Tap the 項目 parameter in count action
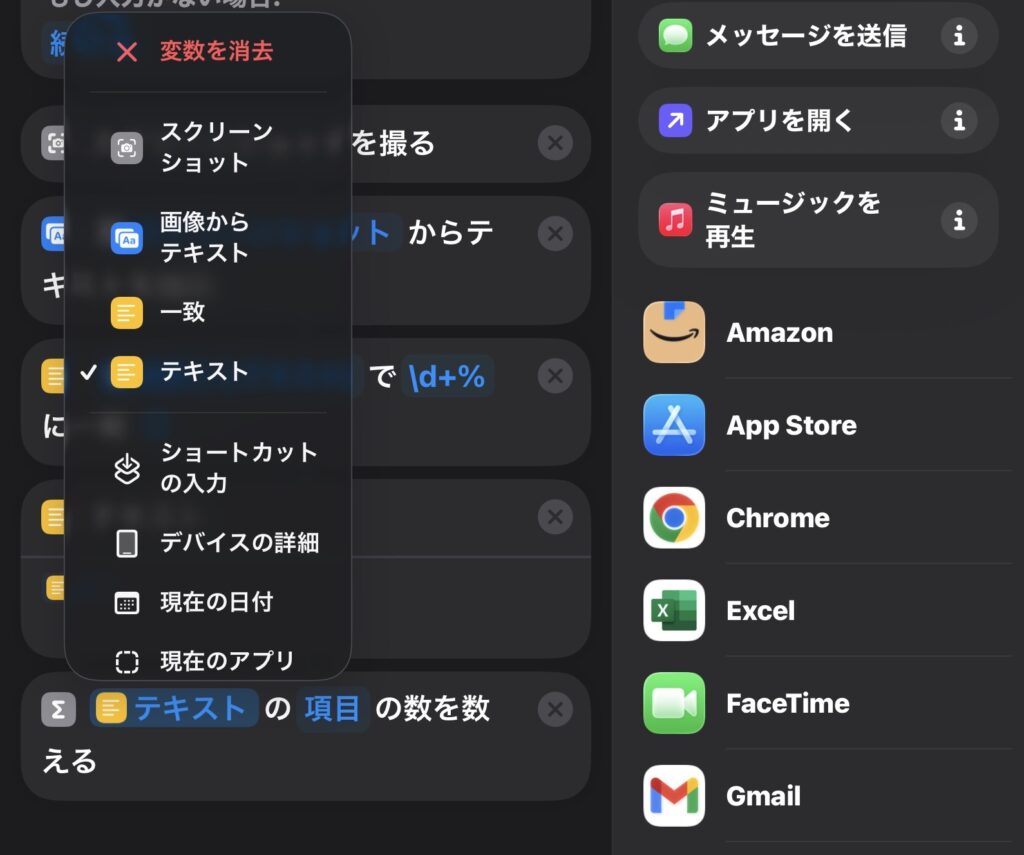Viewport: 1024px width, 855px height. pyautogui.click(x=332, y=709)
